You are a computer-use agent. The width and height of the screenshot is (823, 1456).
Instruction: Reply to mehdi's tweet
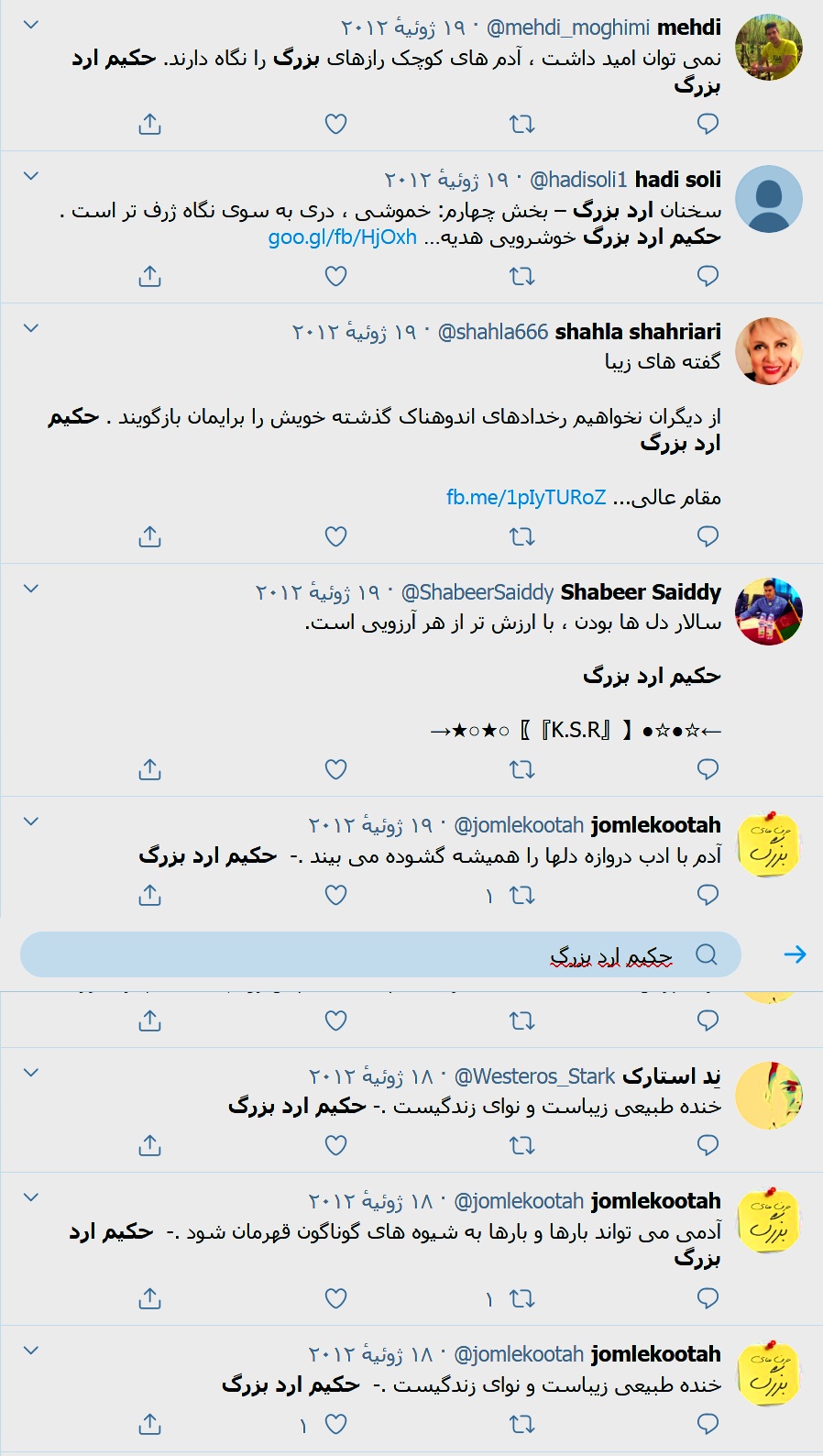coord(708,124)
